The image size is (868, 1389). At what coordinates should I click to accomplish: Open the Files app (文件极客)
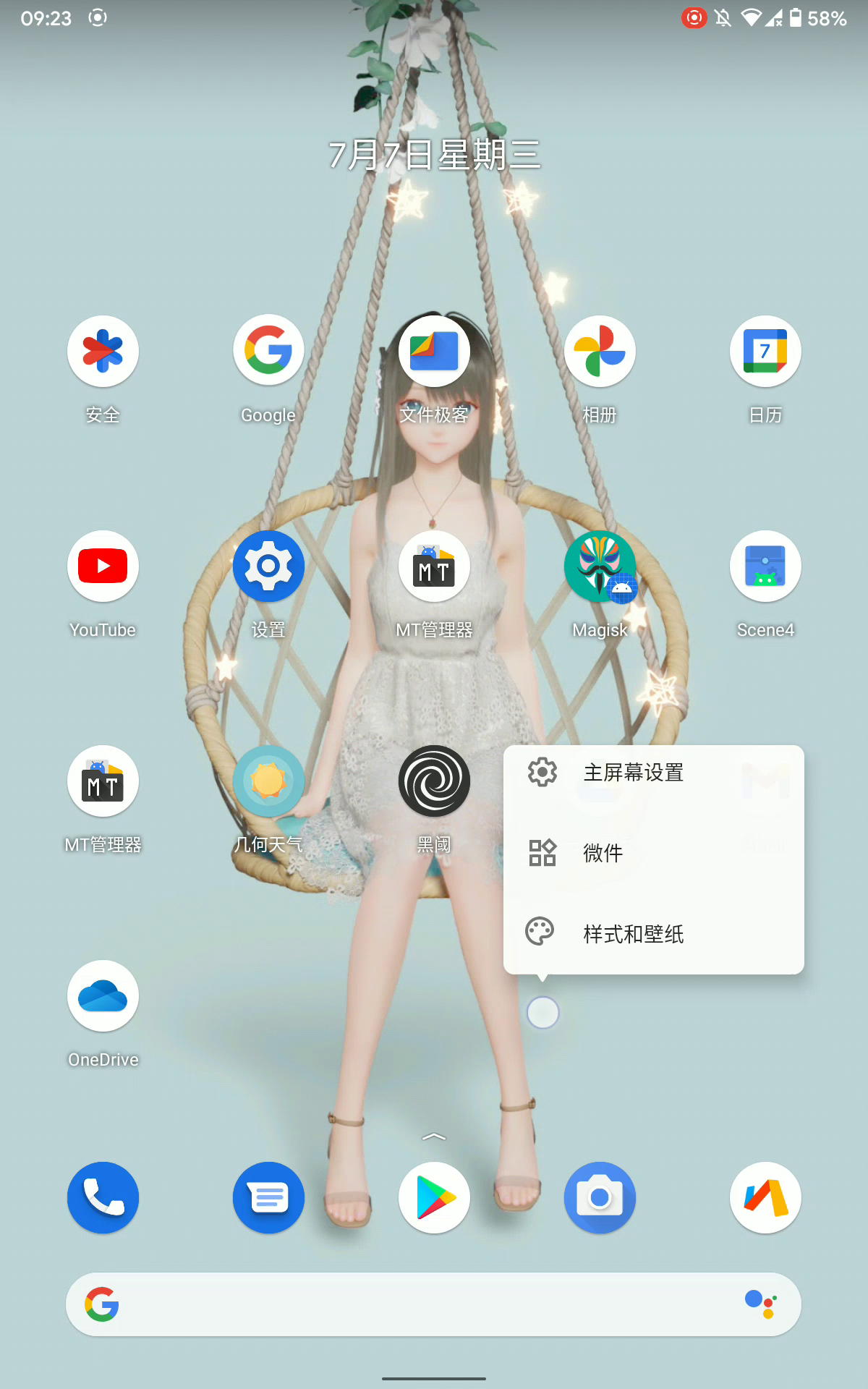434,352
